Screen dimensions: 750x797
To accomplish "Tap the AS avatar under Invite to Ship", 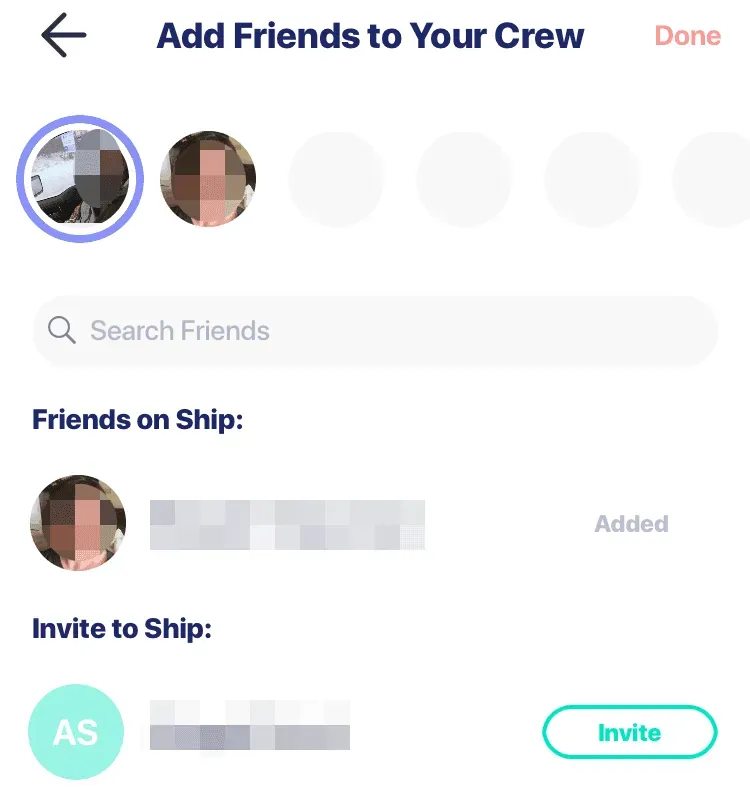I will click(x=76, y=732).
